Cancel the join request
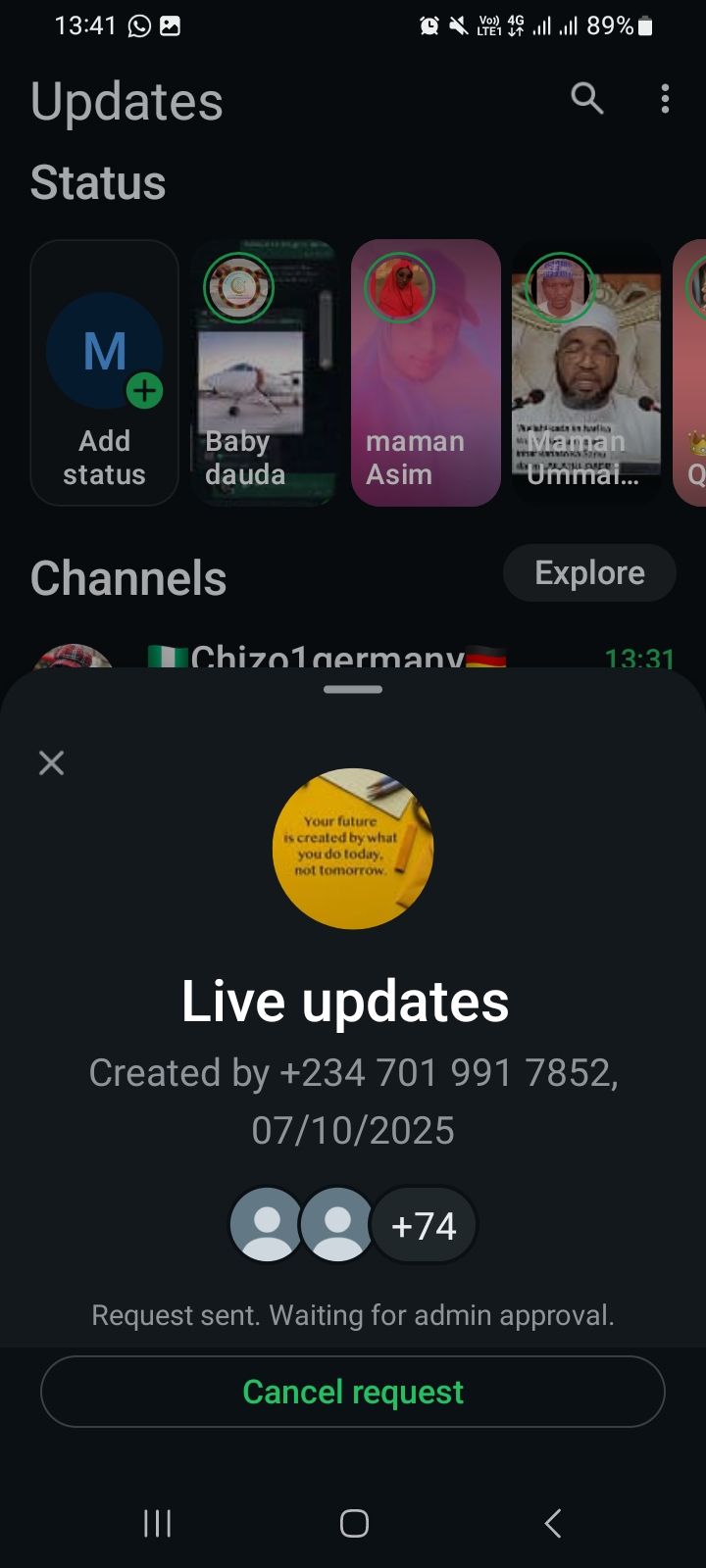 [x=353, y=1392]
